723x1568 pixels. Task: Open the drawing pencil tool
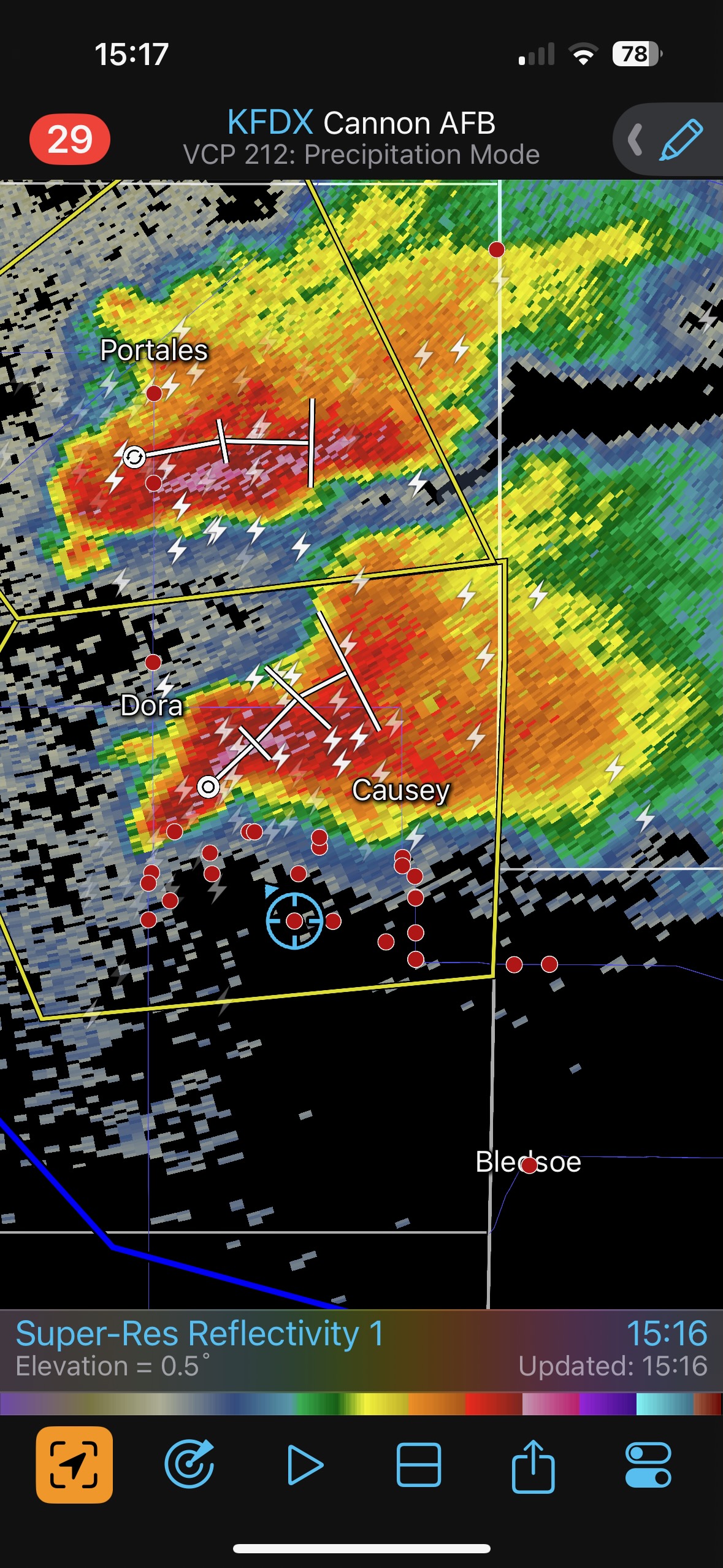coord(681,140)
